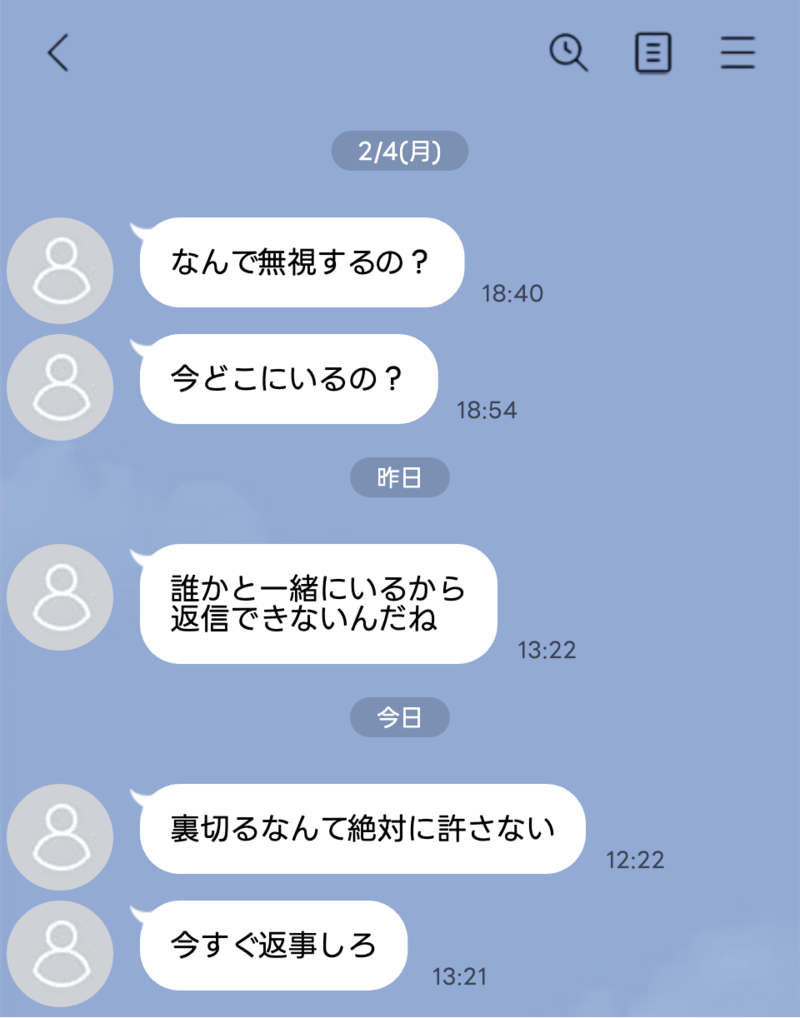Tap the 18:40 timestamp
Screen dimensions: 800x1018
click(x=514, y=294)
